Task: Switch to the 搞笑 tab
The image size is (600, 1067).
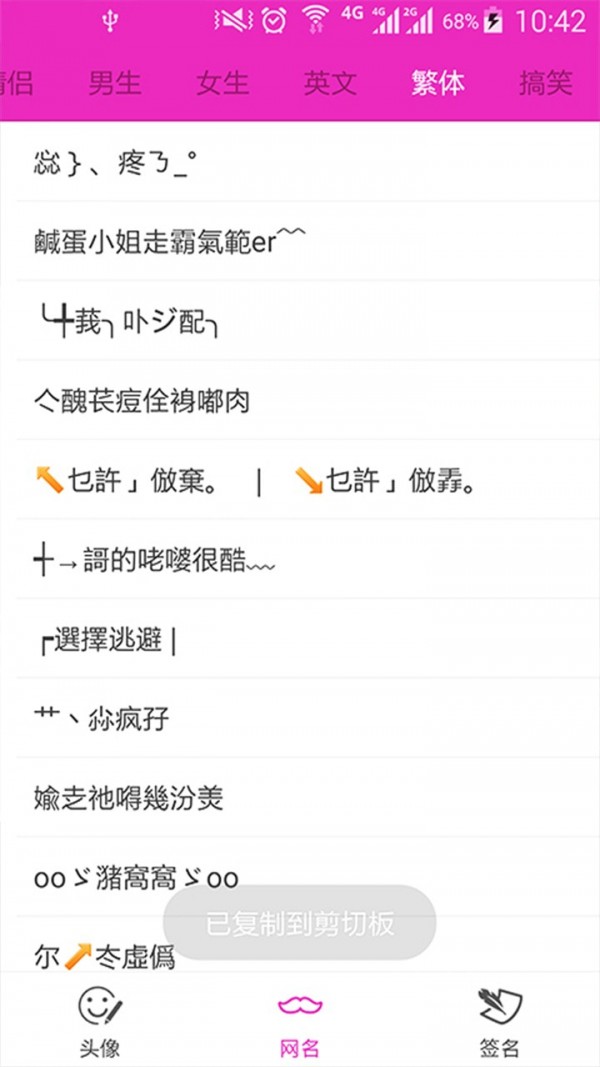Action: point(546,83)
